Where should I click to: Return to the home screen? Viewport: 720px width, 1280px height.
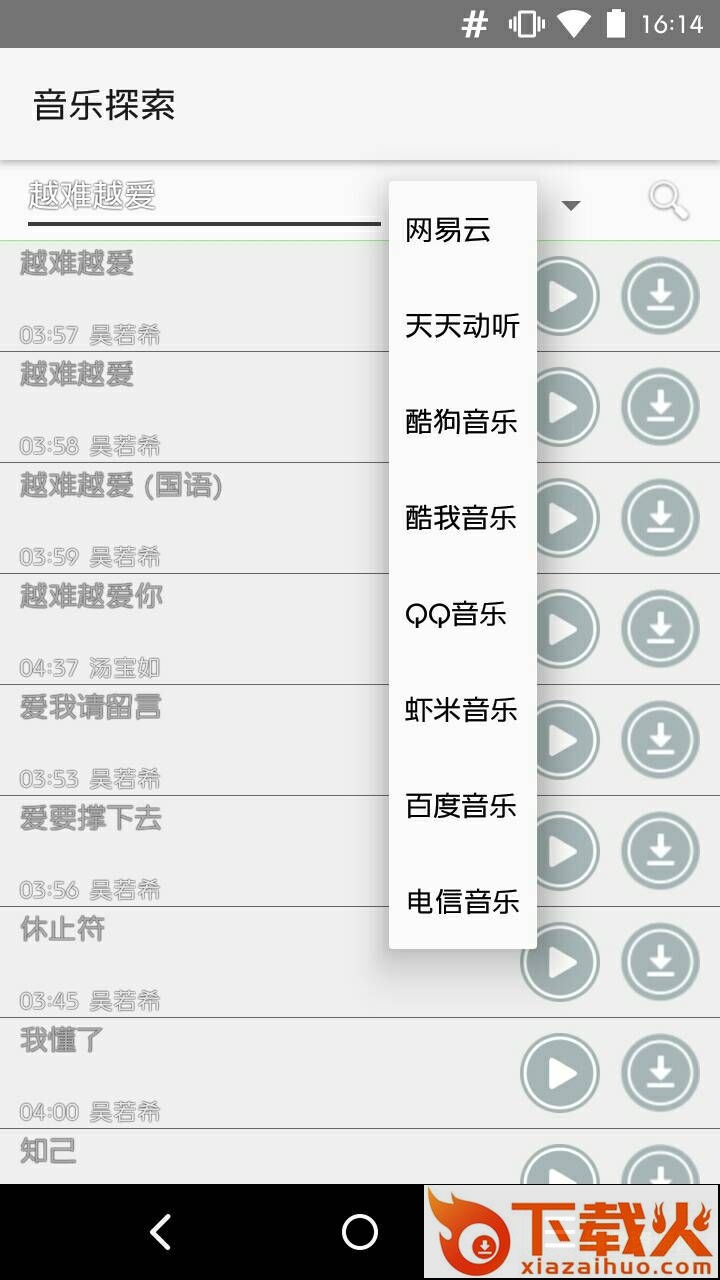(x=360, y=1232)
